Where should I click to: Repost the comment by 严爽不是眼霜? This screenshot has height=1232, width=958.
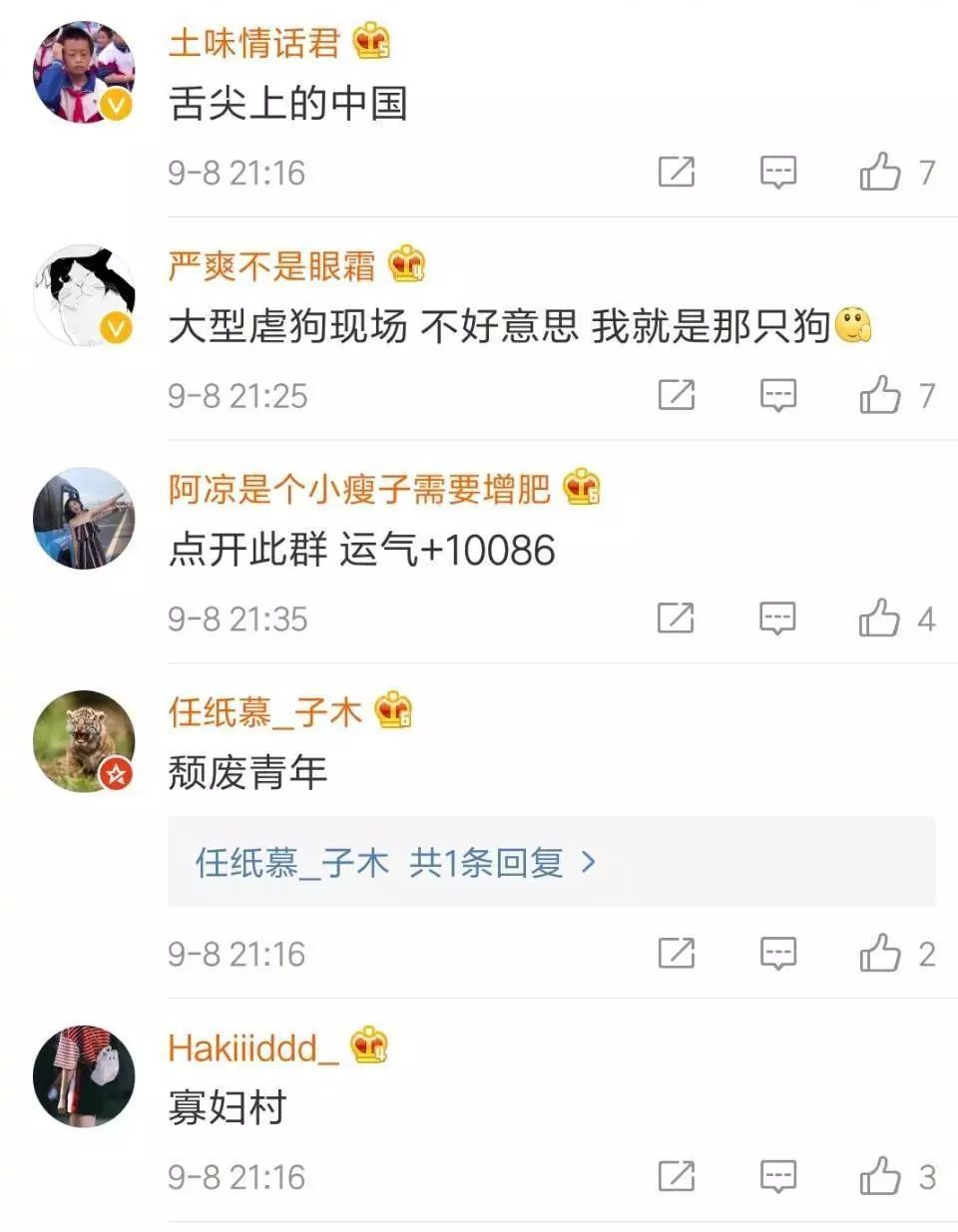pos(677,395)
